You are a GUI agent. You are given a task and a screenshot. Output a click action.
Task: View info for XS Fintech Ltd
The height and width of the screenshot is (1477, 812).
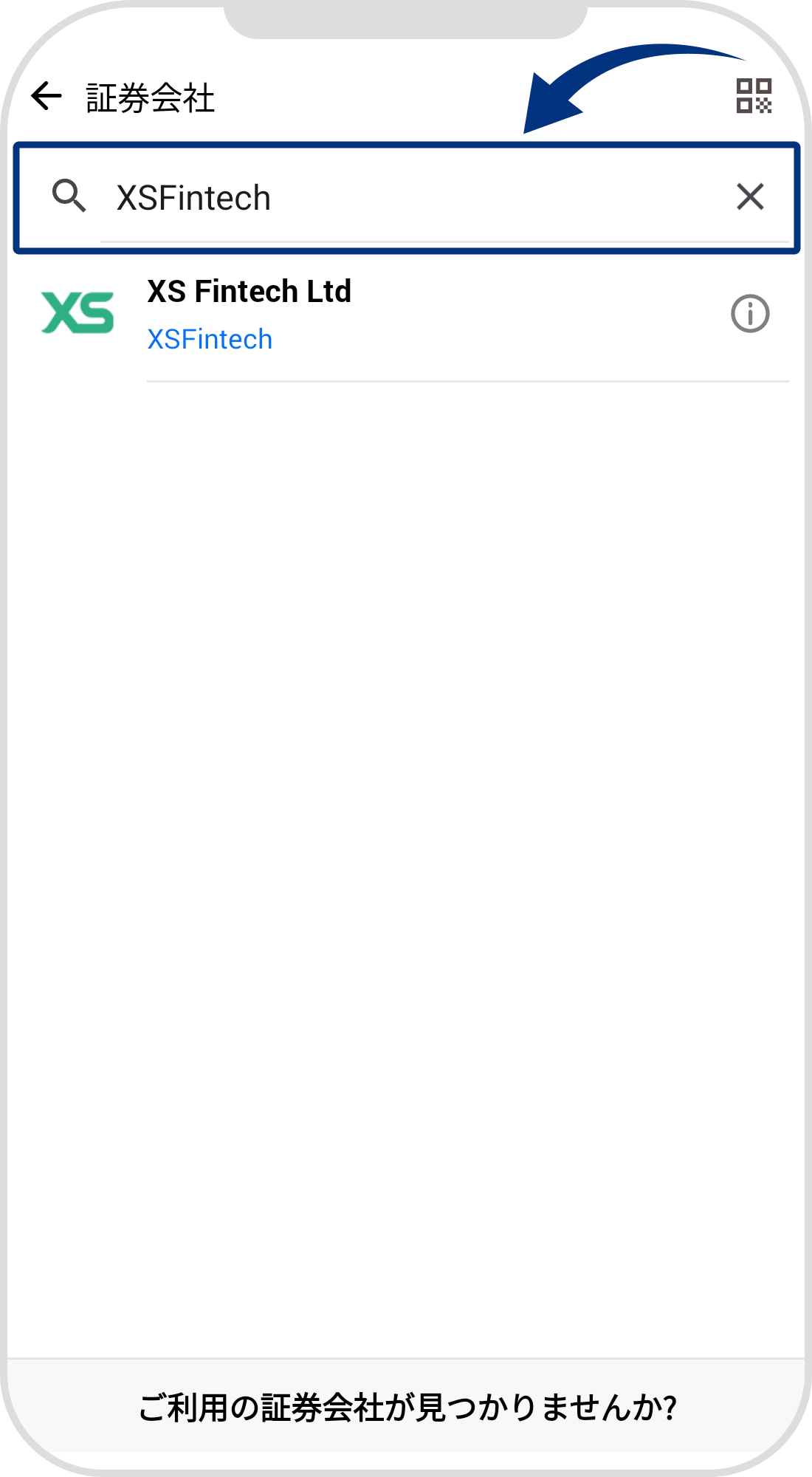[x=750, y=314]
